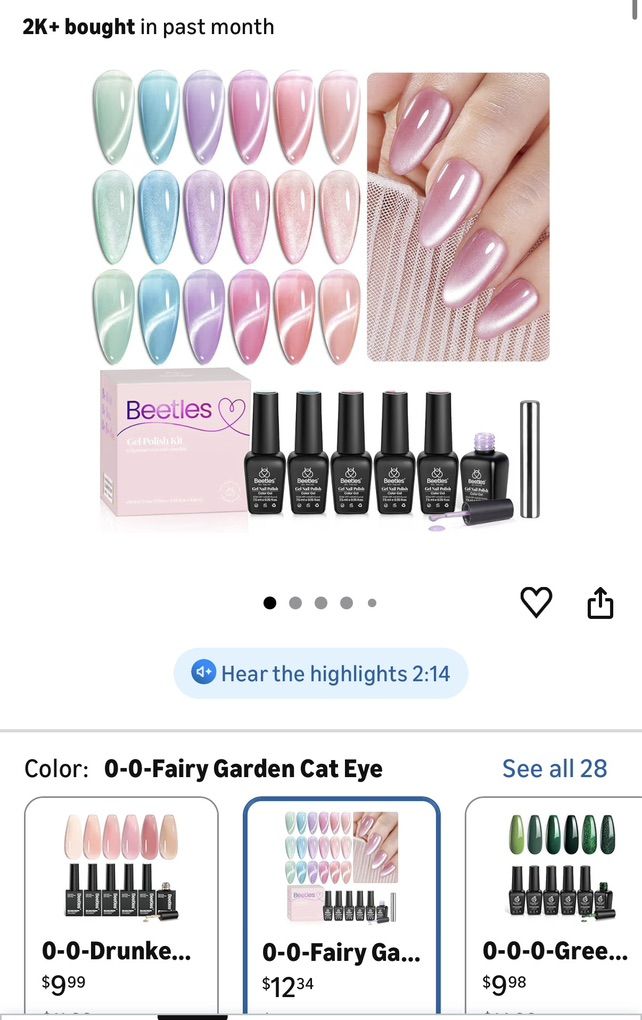Image resolution: width=642 pixels, height=1020 pixels.
Task: Select the 0-0-Drunke... color option
Action: click(121, 905)
